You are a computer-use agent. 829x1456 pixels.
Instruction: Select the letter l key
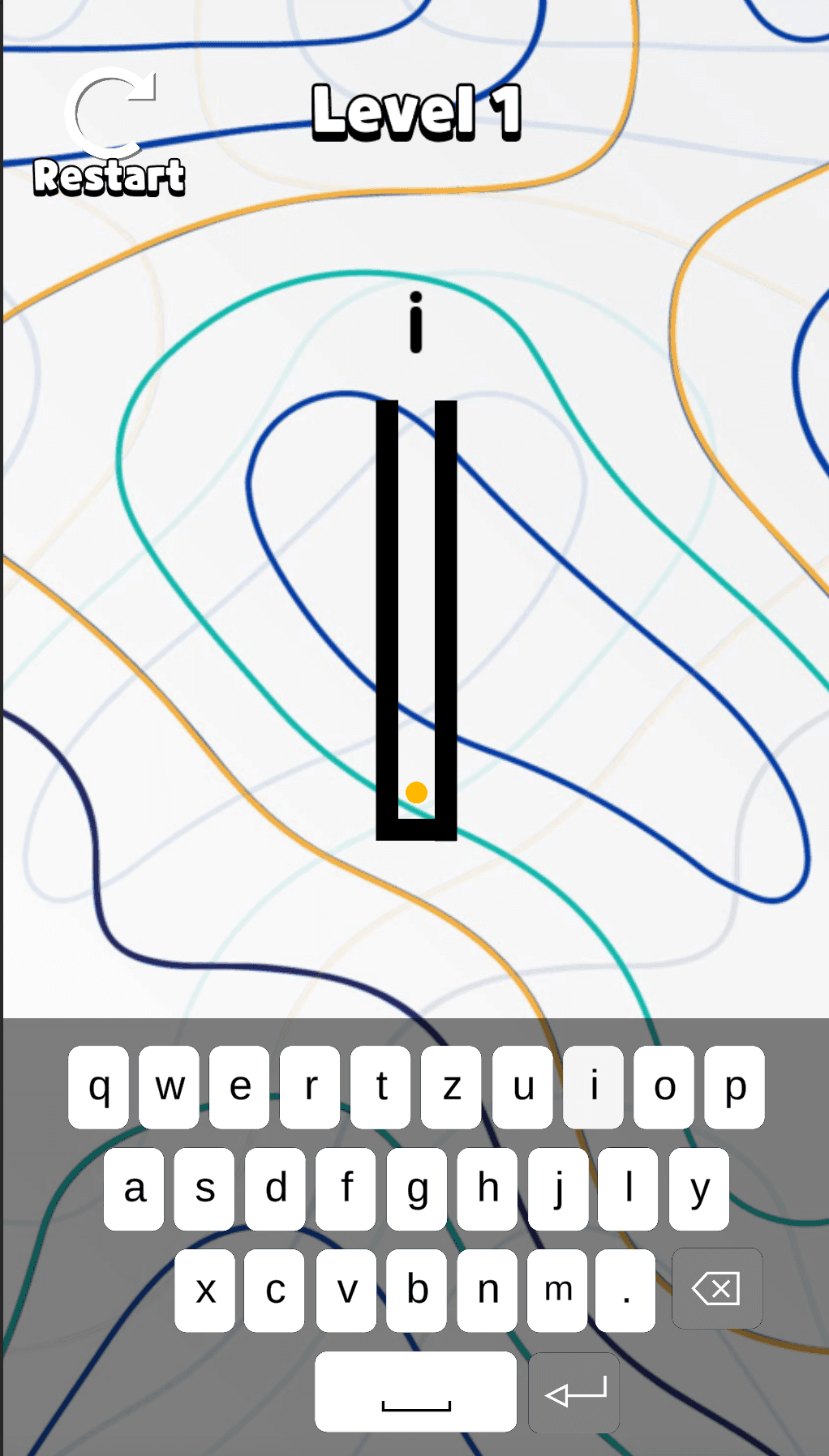pos(628,1188)
